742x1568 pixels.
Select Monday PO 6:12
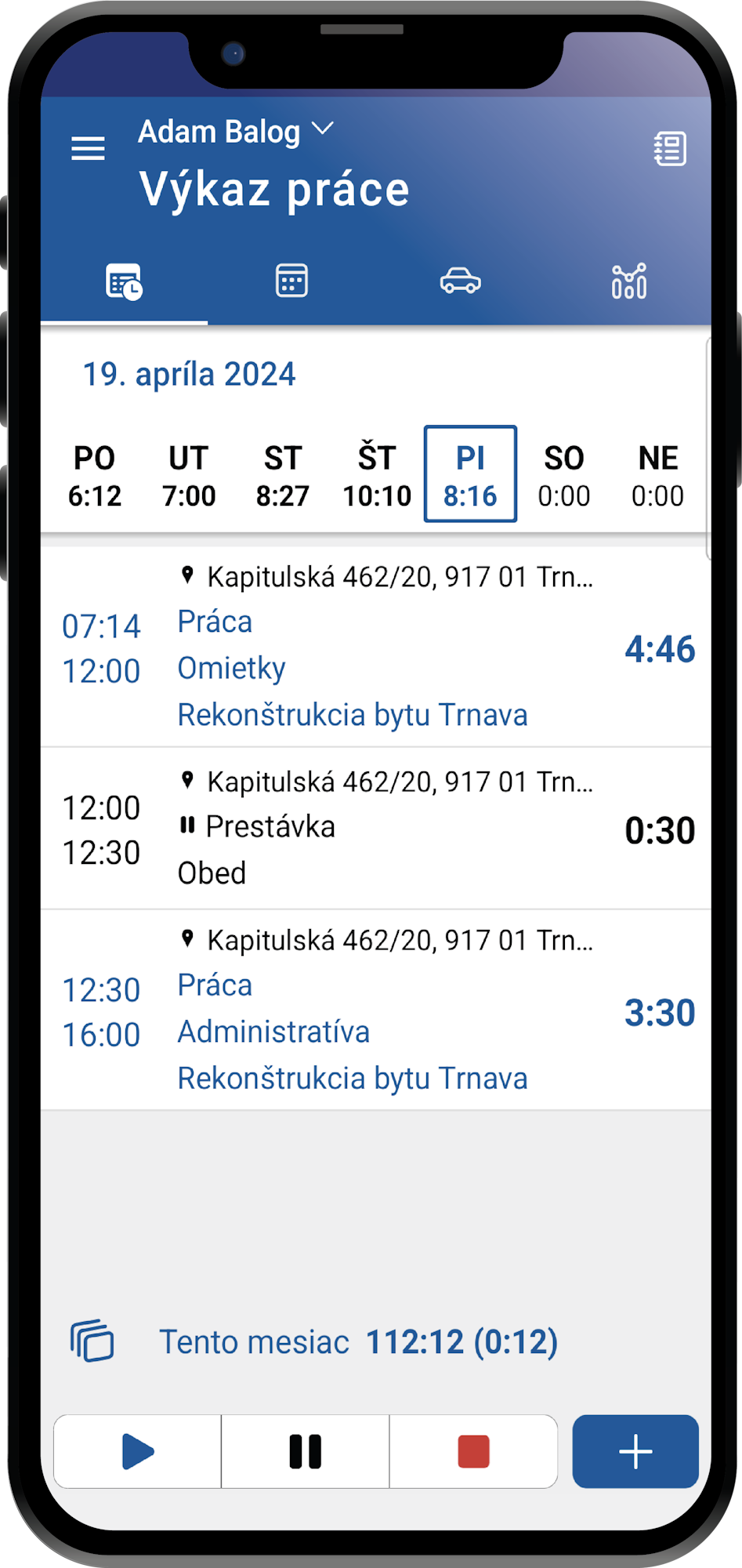(95, 475)
